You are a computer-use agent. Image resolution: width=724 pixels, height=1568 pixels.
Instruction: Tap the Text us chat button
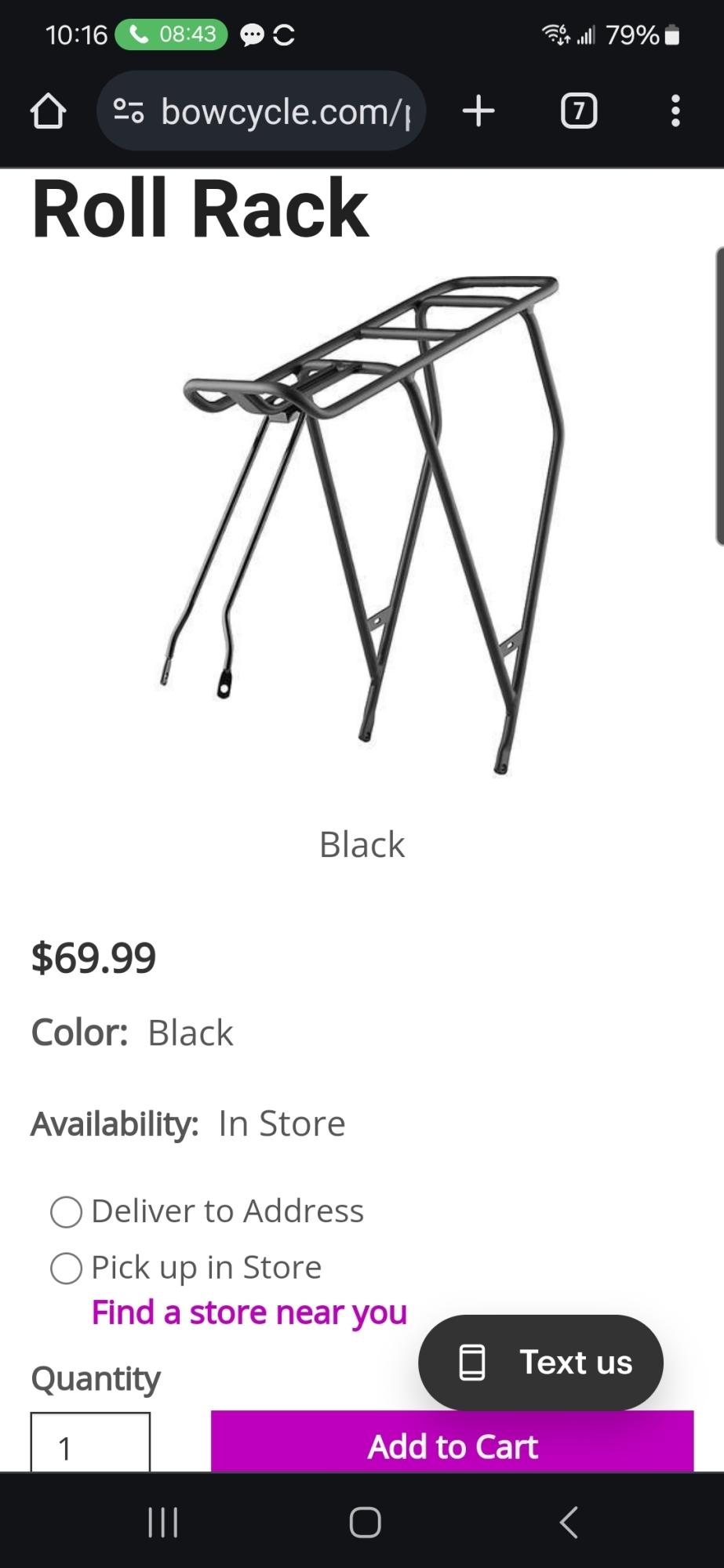point(540,1362)
